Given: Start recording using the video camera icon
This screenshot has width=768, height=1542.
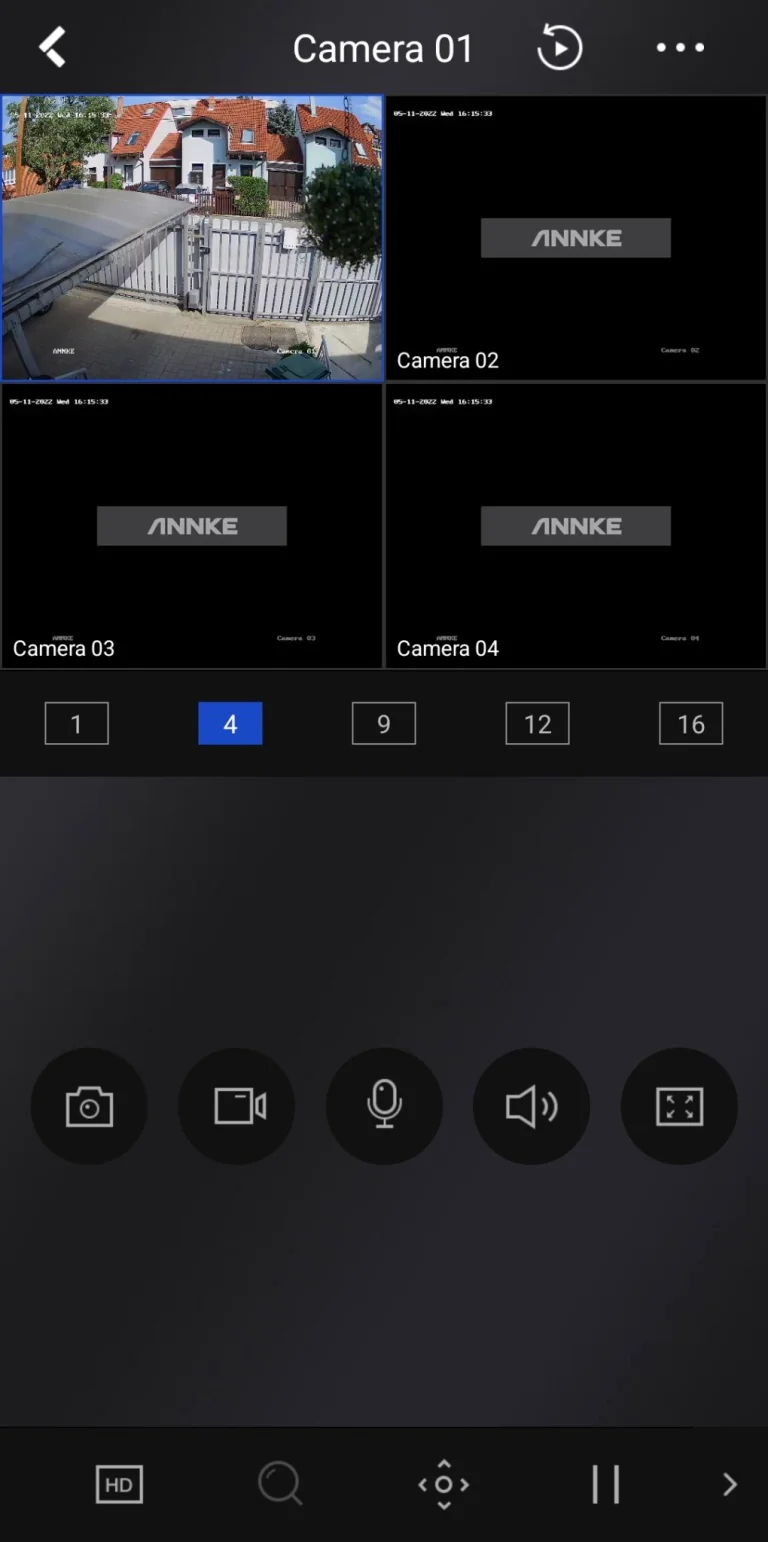Looking at the screenshot, I should click(x=237, y=1106).
